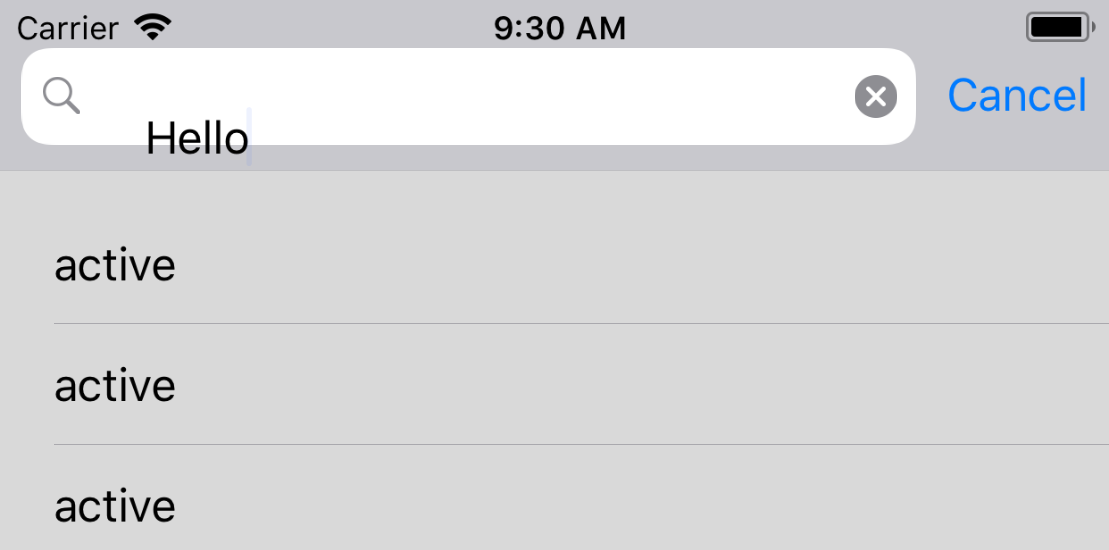Cancel the search
Screen dimensions: 1109x550
[1016, 96]
